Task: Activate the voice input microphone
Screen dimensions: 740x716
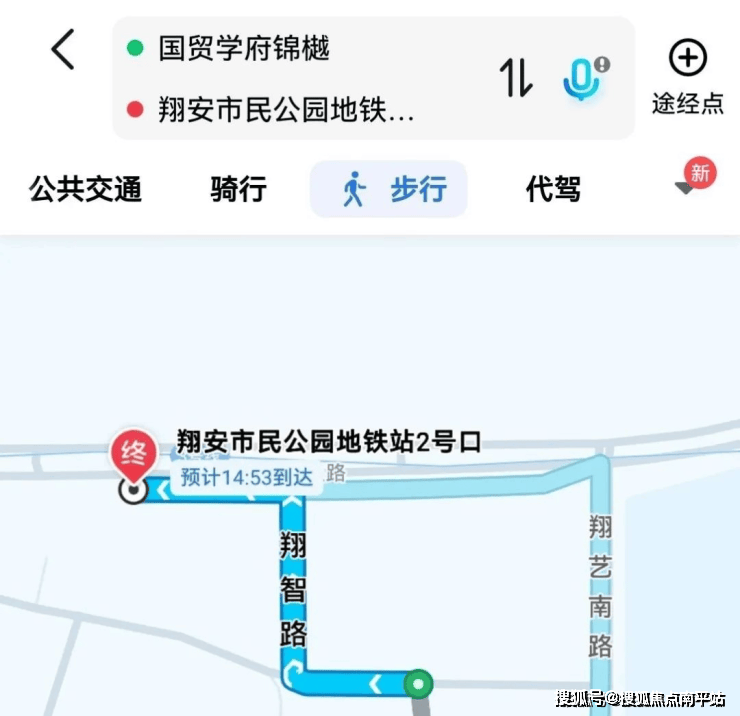Action: pyautogui.click(x=582, y=78)
